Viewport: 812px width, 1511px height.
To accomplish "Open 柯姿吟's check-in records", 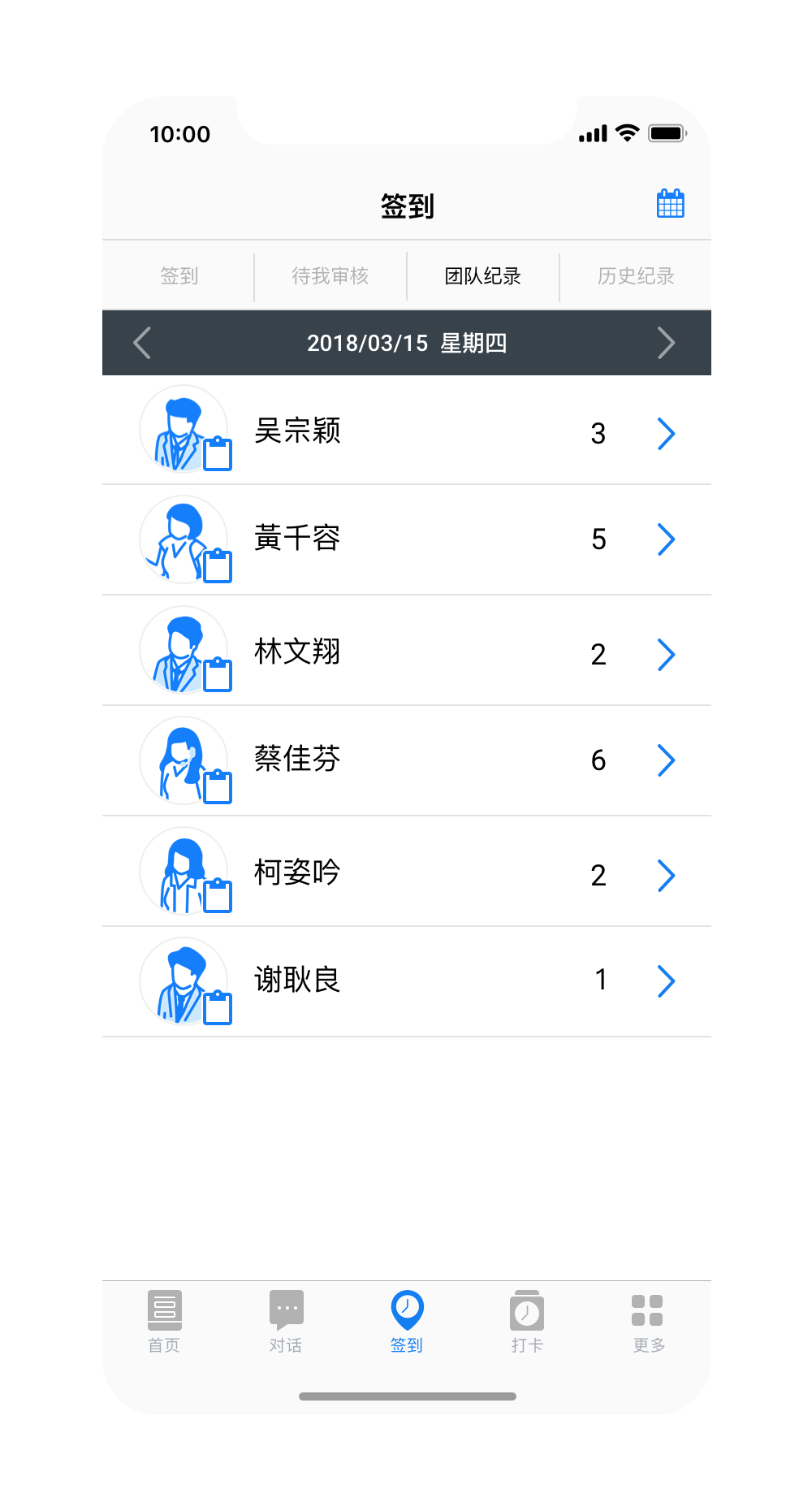I will (406, 873).
